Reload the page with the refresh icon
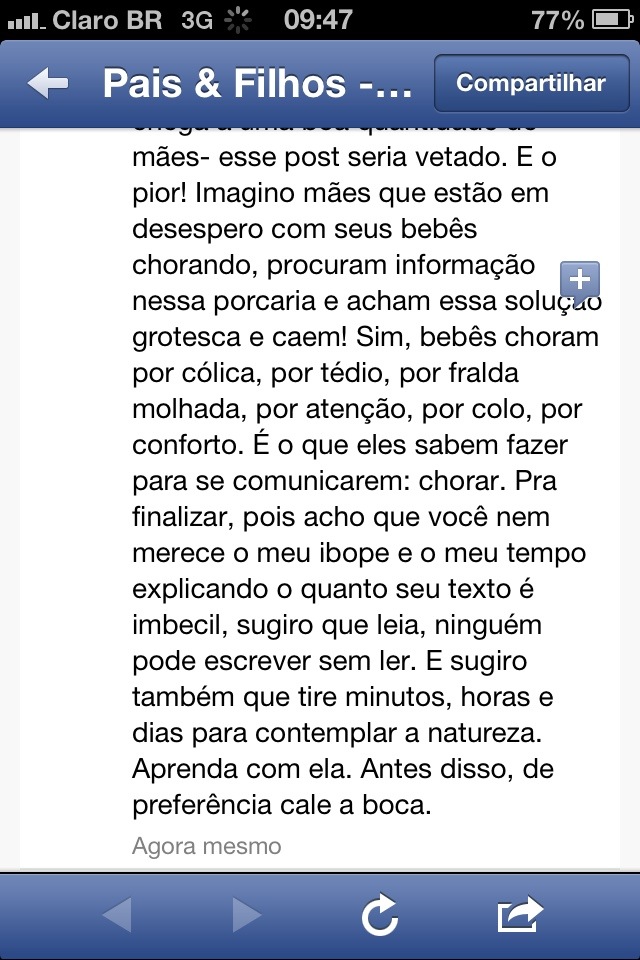Screen dimensions: 640x960 [380, 914]
